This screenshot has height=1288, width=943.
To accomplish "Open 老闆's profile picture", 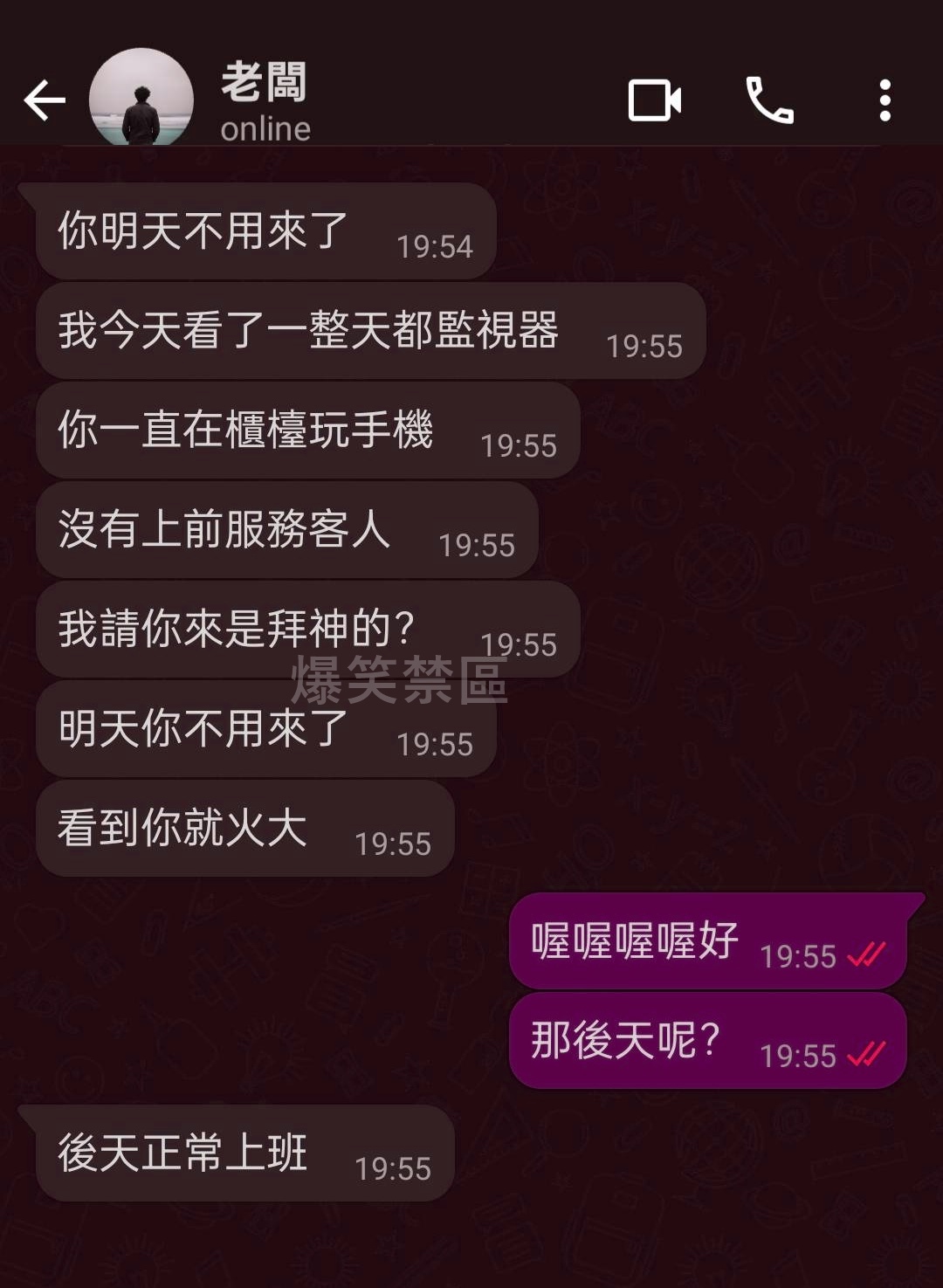I will (141, 99).
